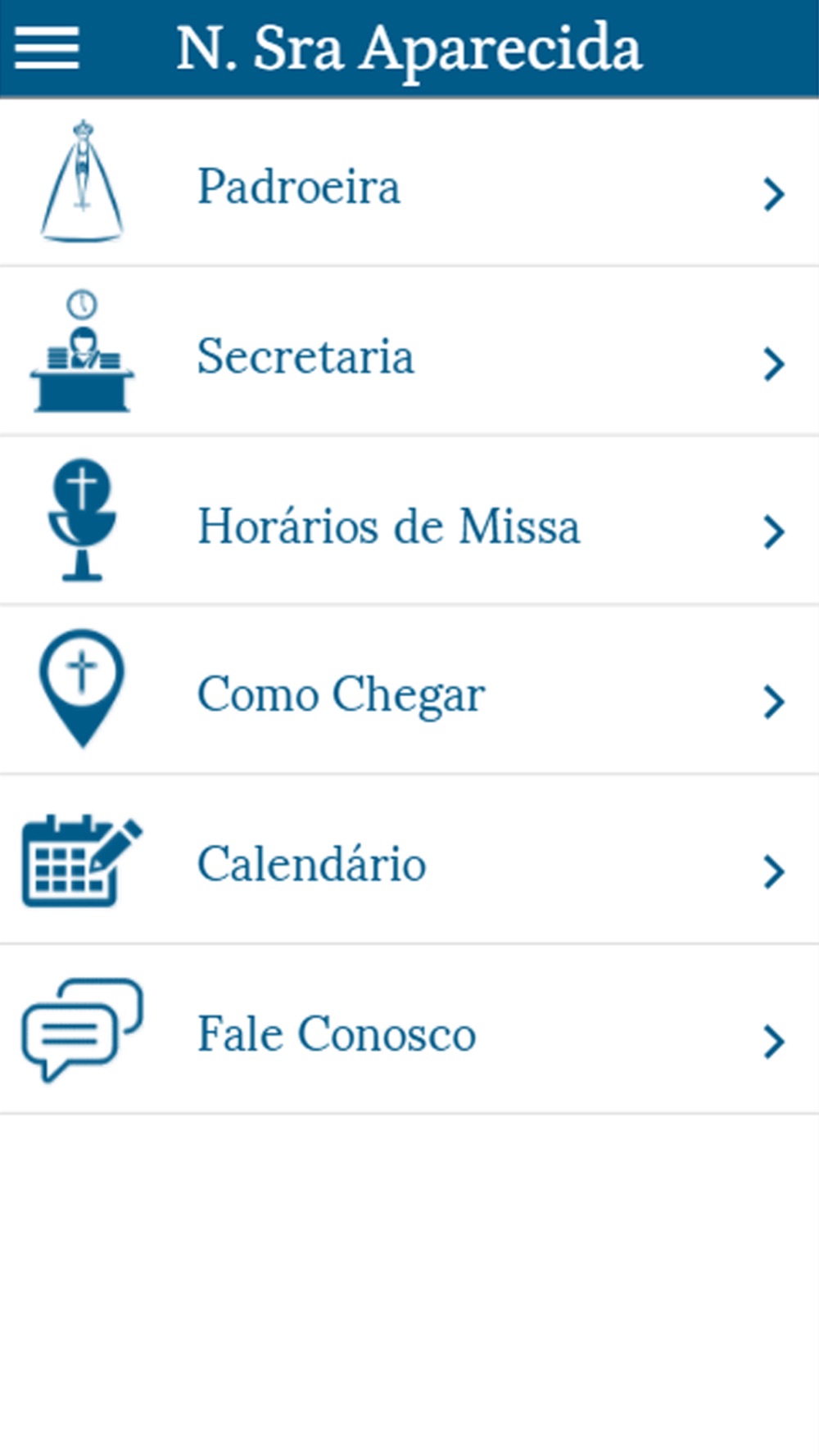Go to Secretaria

[x=409, y=352]
